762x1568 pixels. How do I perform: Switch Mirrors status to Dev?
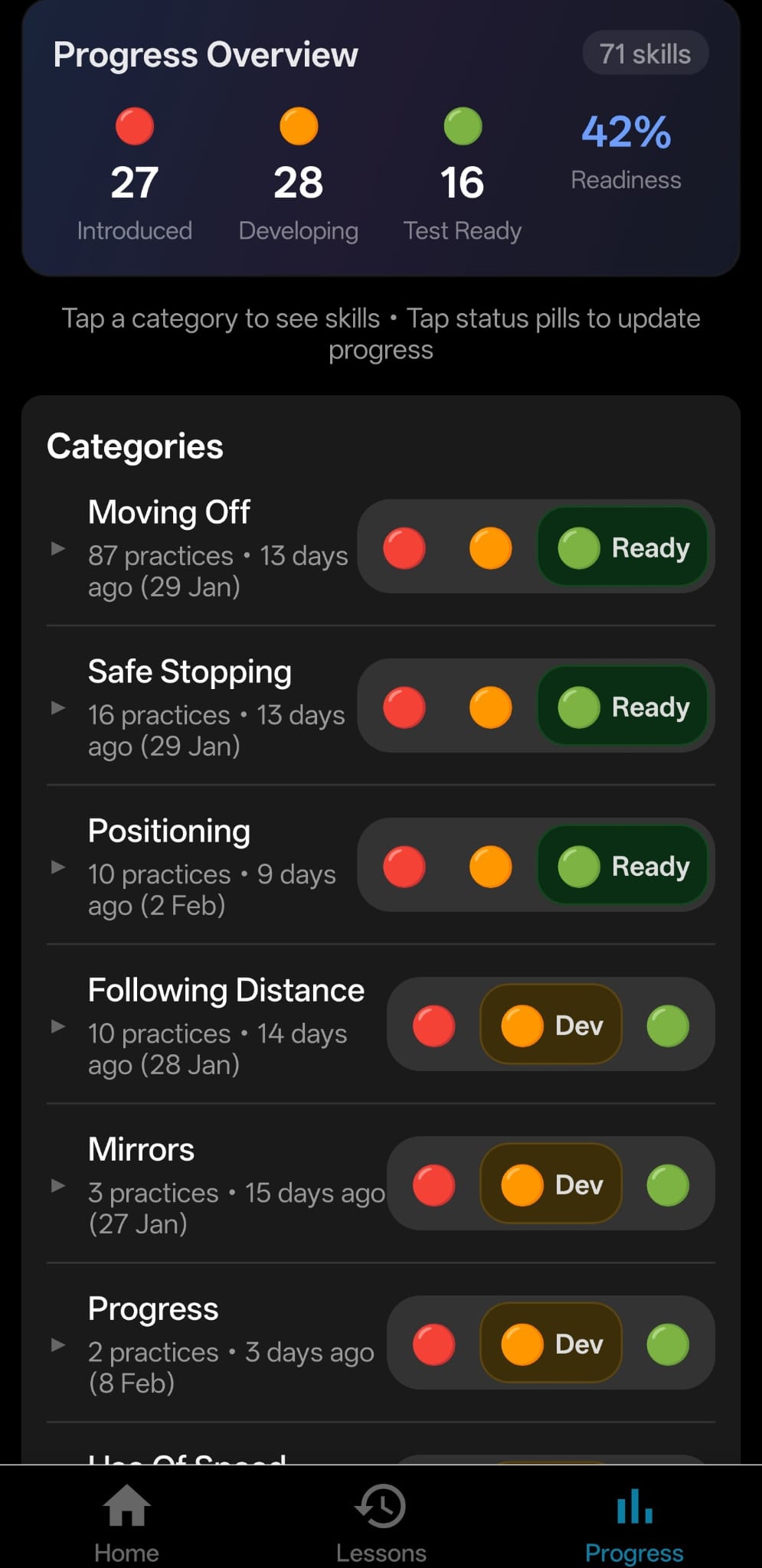[551, 1185]
